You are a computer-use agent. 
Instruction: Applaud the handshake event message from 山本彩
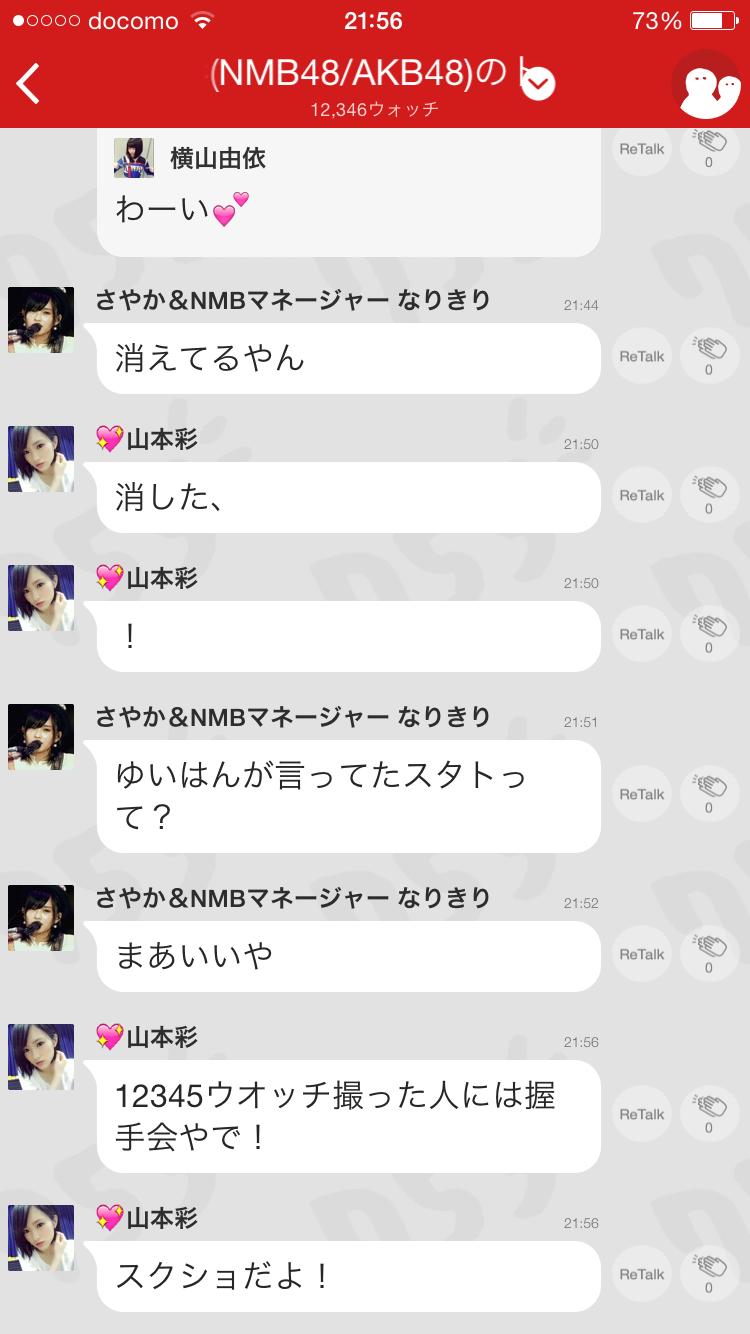point(709,1113)
